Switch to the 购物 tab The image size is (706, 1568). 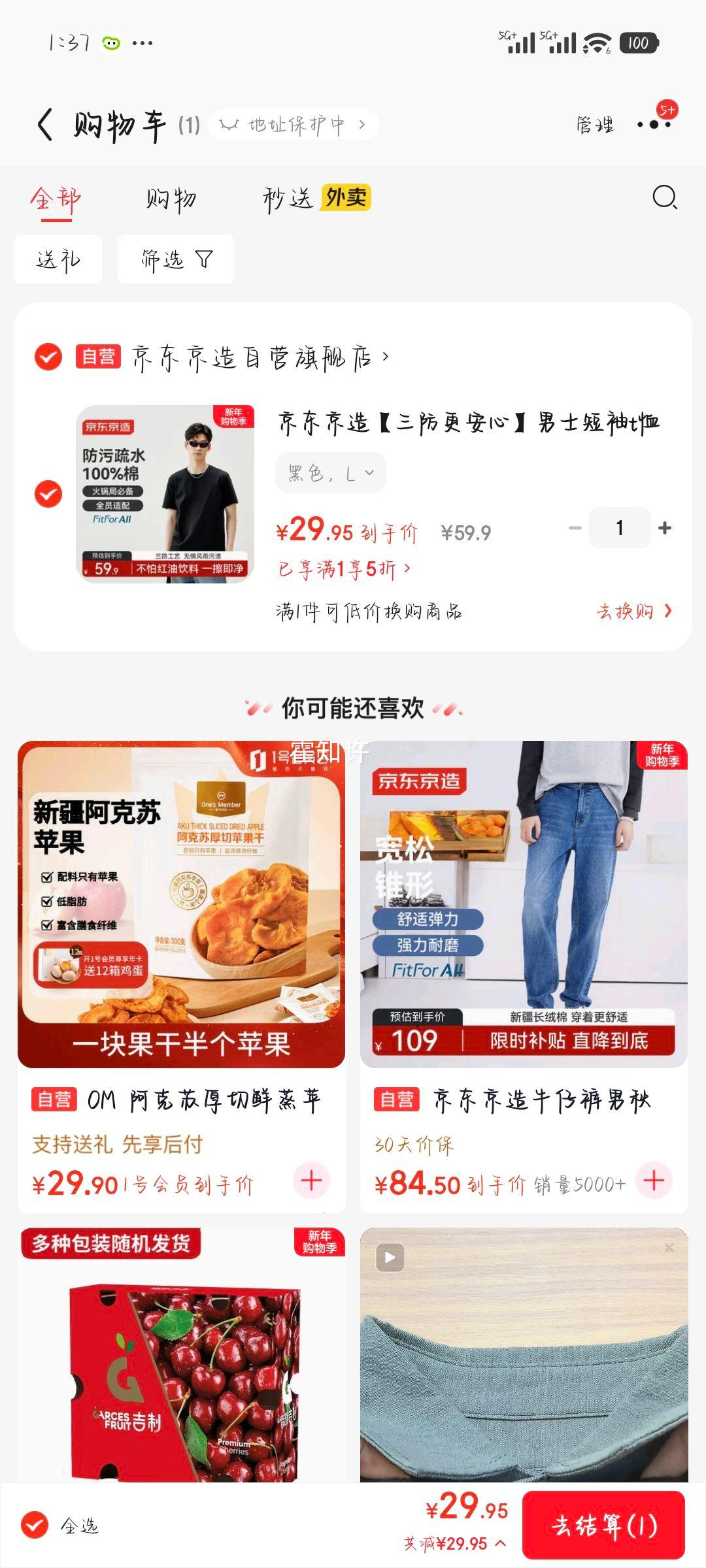click(171, 199)
